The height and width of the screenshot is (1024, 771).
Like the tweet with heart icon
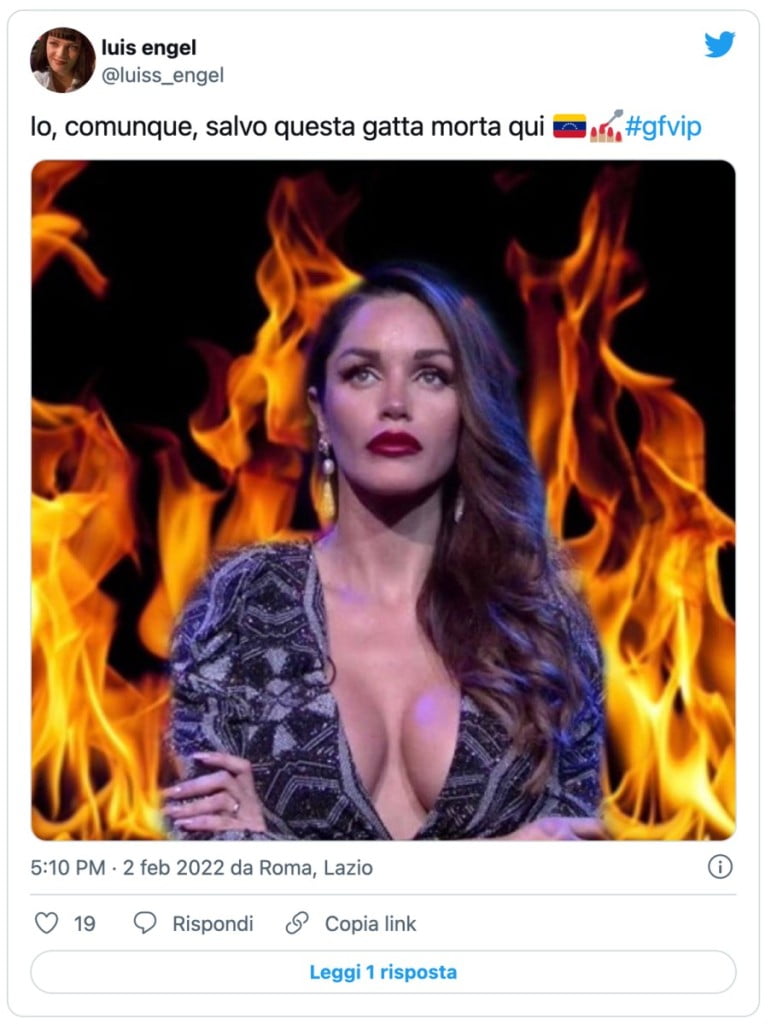(x=47, y=923)
